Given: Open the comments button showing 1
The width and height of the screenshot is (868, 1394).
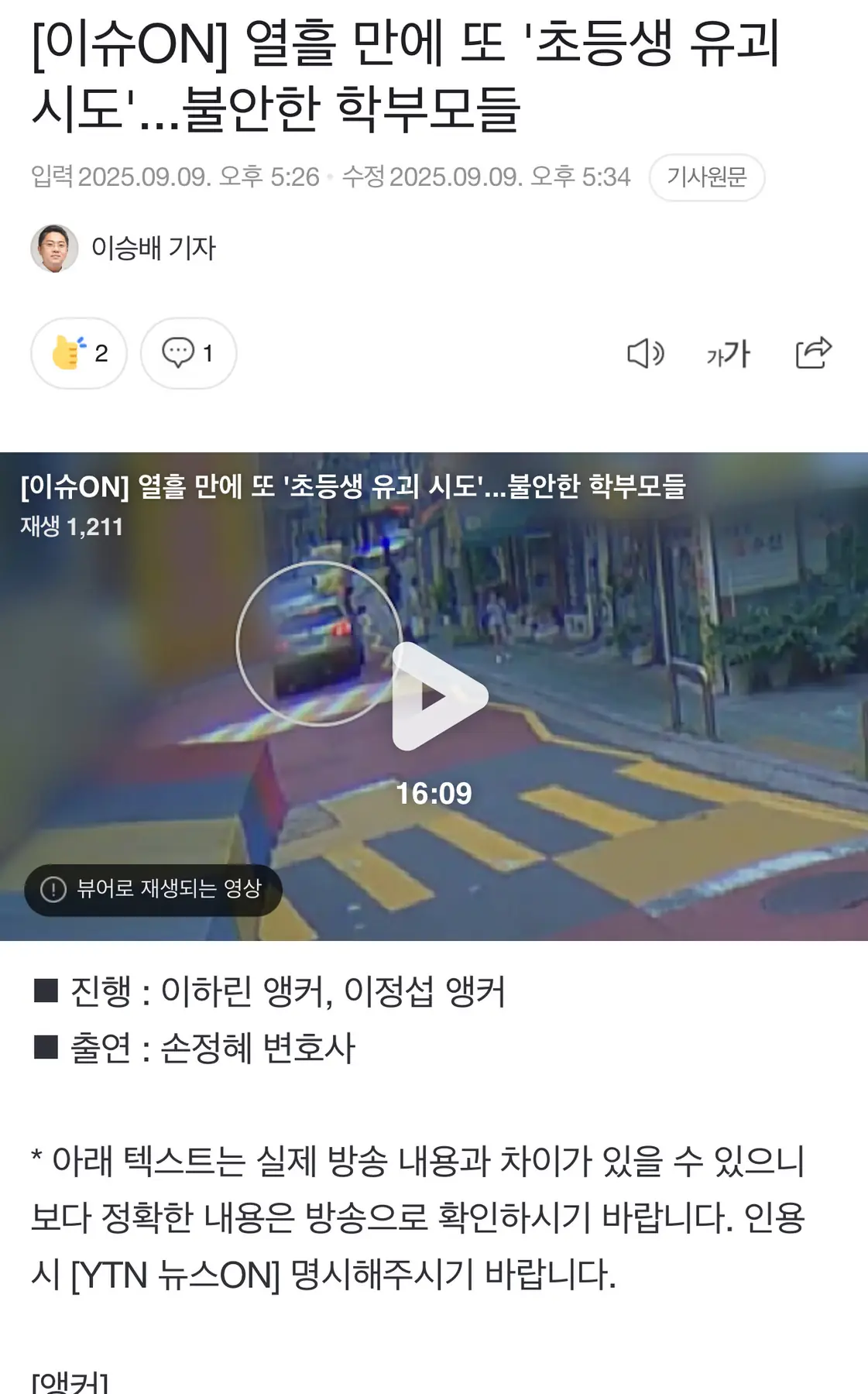Looking at the screenshot, I should tap(188, 353).
